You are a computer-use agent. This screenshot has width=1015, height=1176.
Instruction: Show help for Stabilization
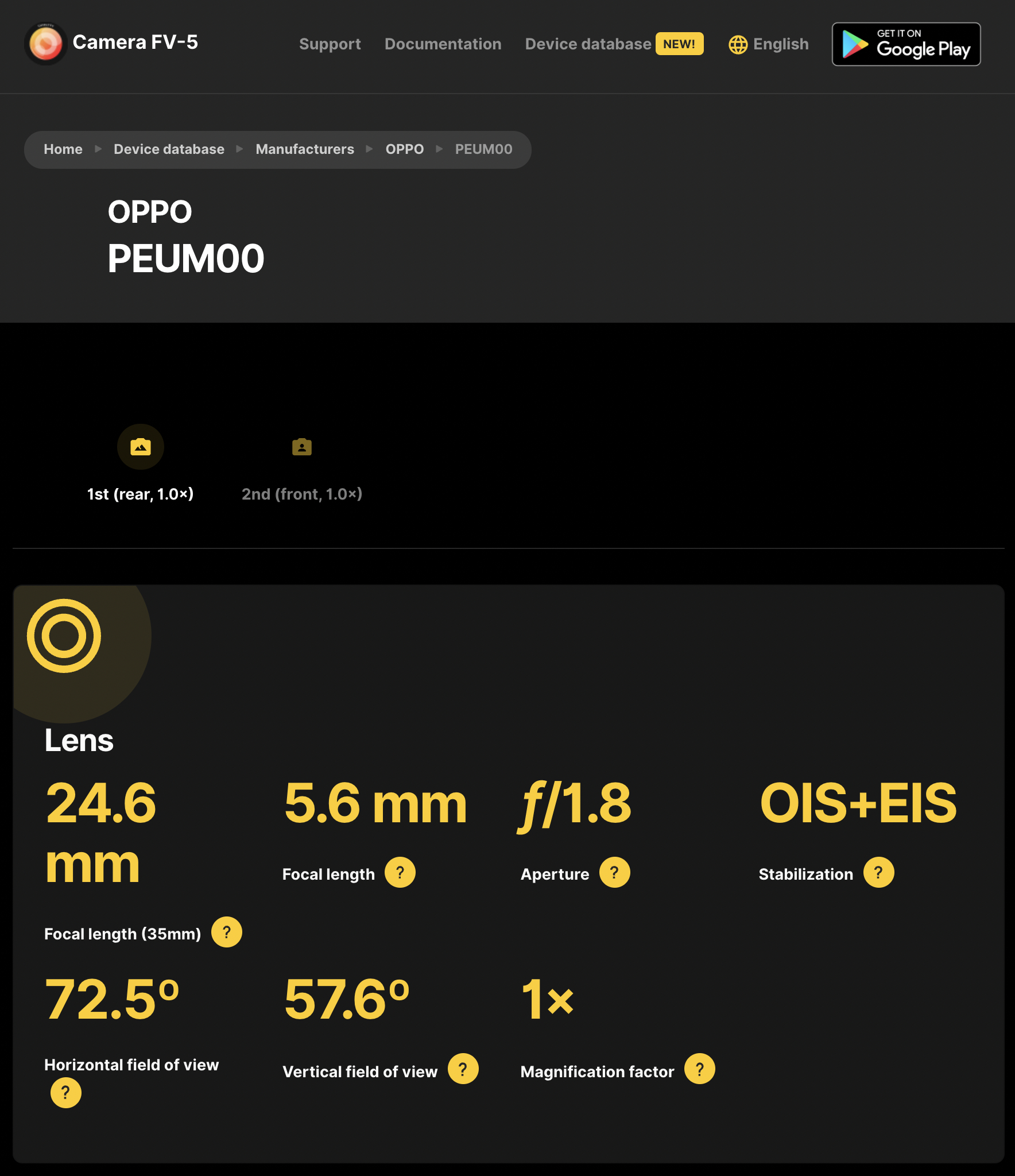878,873
